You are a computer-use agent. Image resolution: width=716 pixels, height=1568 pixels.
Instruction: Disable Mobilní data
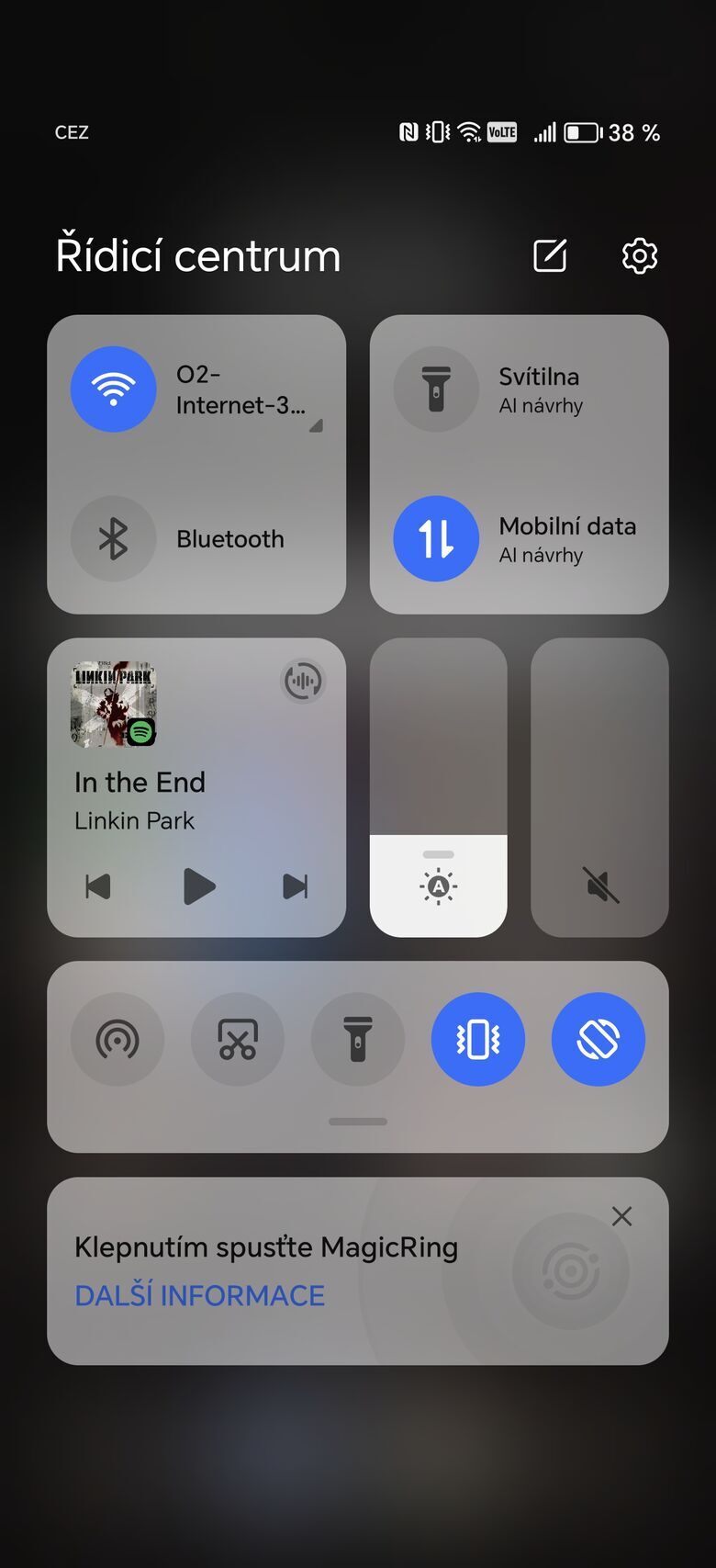(x=436, y=538)
